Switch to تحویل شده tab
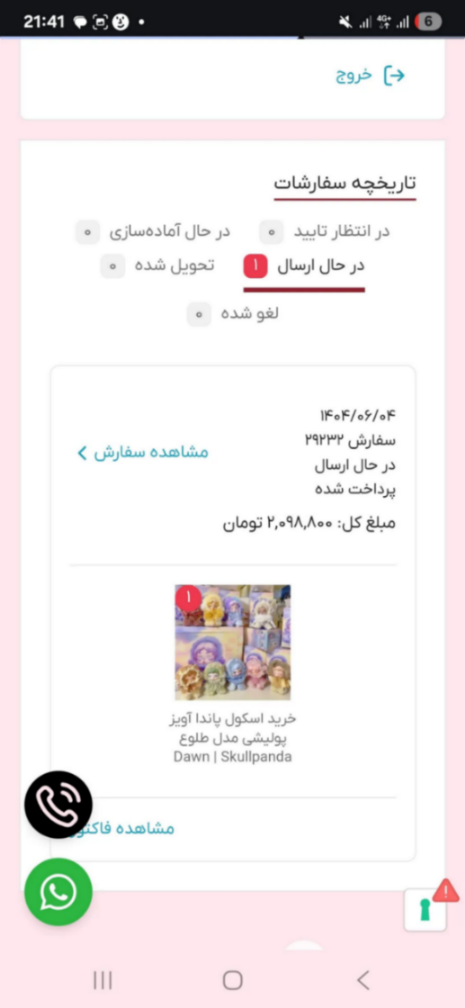This screenshot has width=465, height=1008. click(x=158, y=266)
